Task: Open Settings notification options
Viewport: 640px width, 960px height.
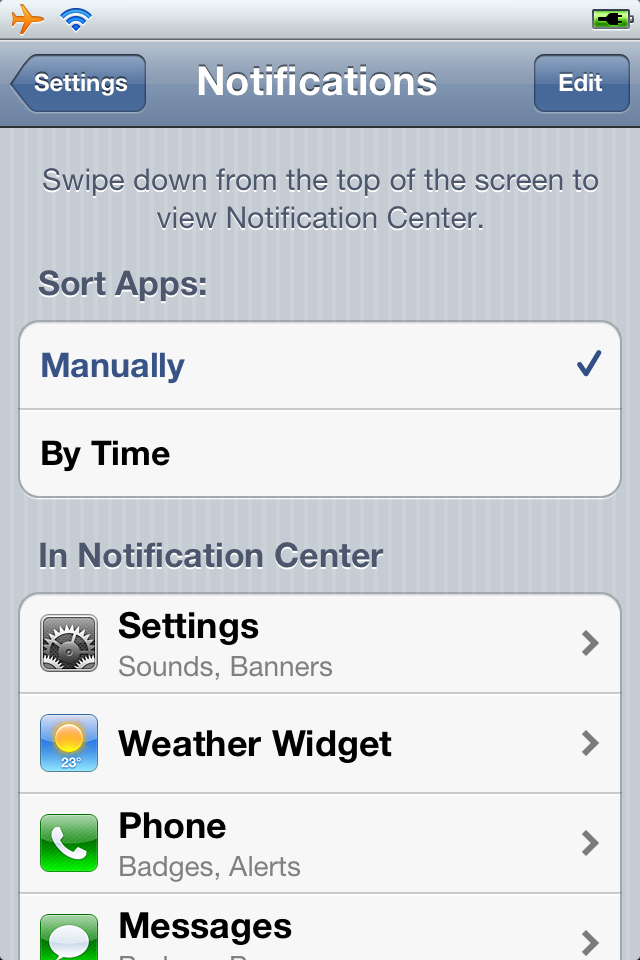Action: [x=320, y=643]
